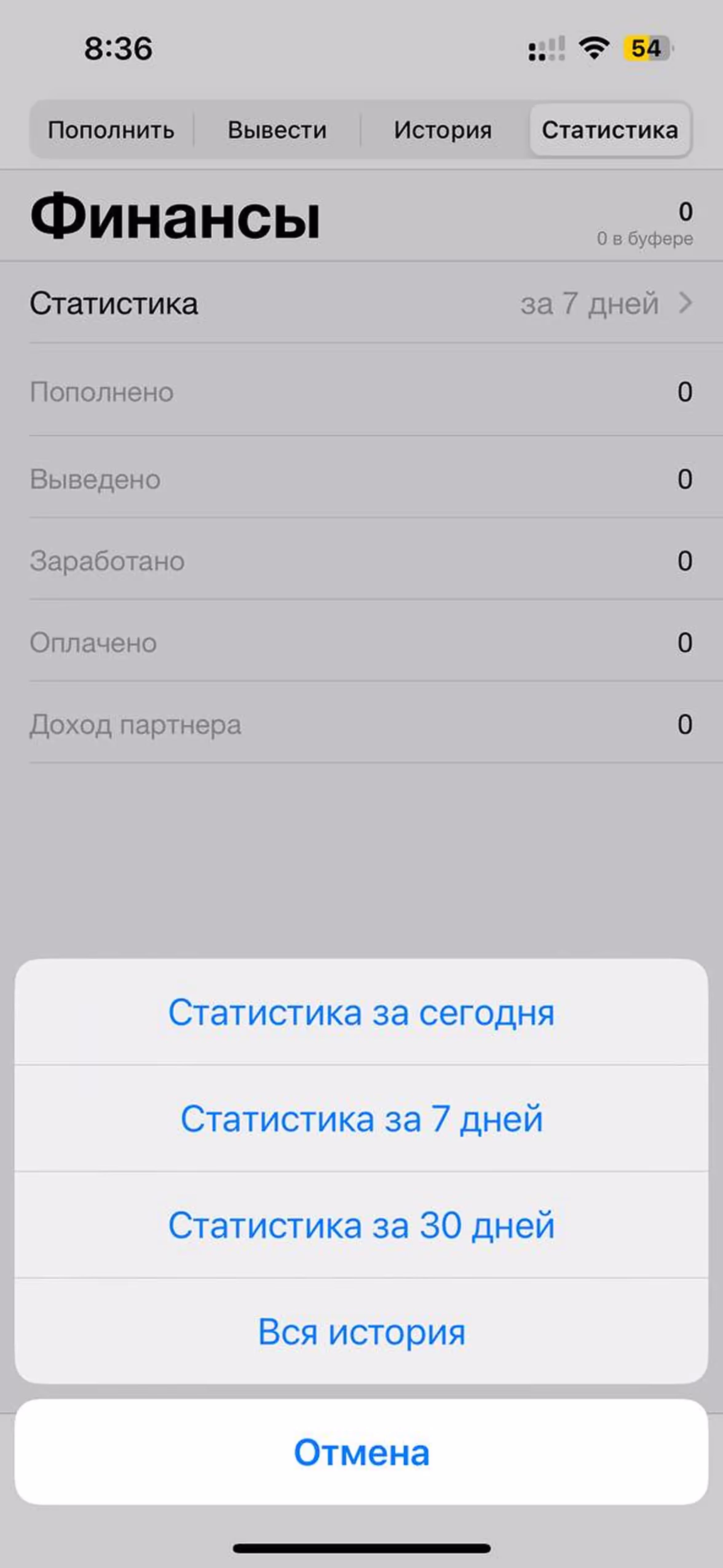Dismiss the sheet with Отмена
723x1568 pixels.
[361, 1452]
